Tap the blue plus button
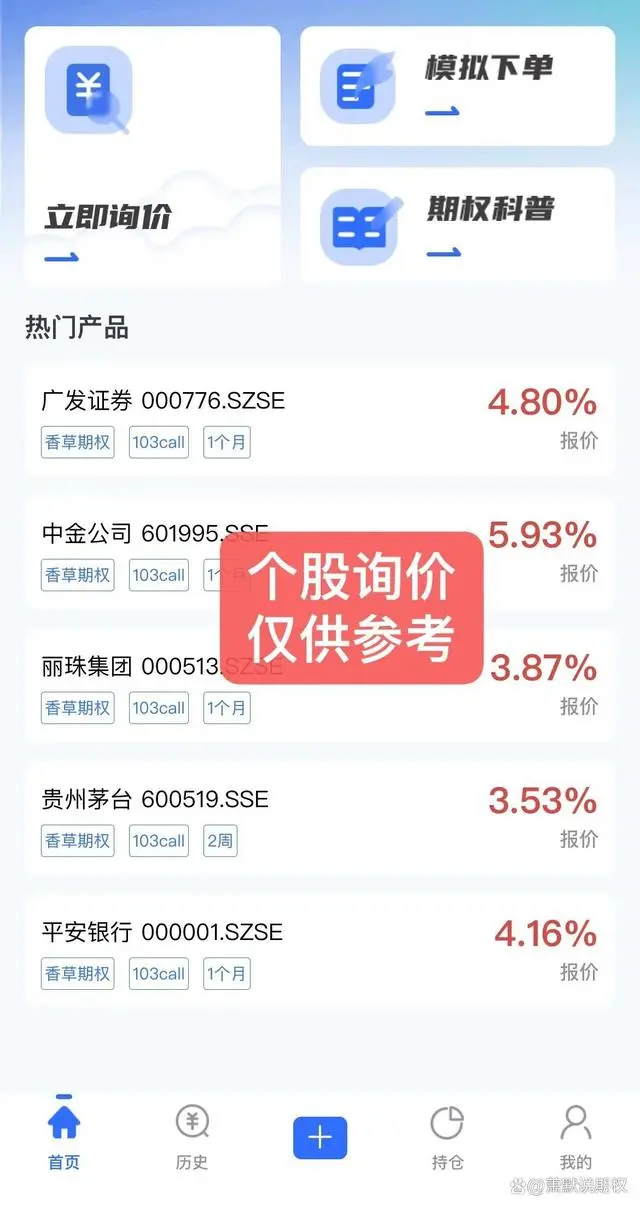Image resolution: width=640 pixels, height=1208 pixels. (319, 1137)
